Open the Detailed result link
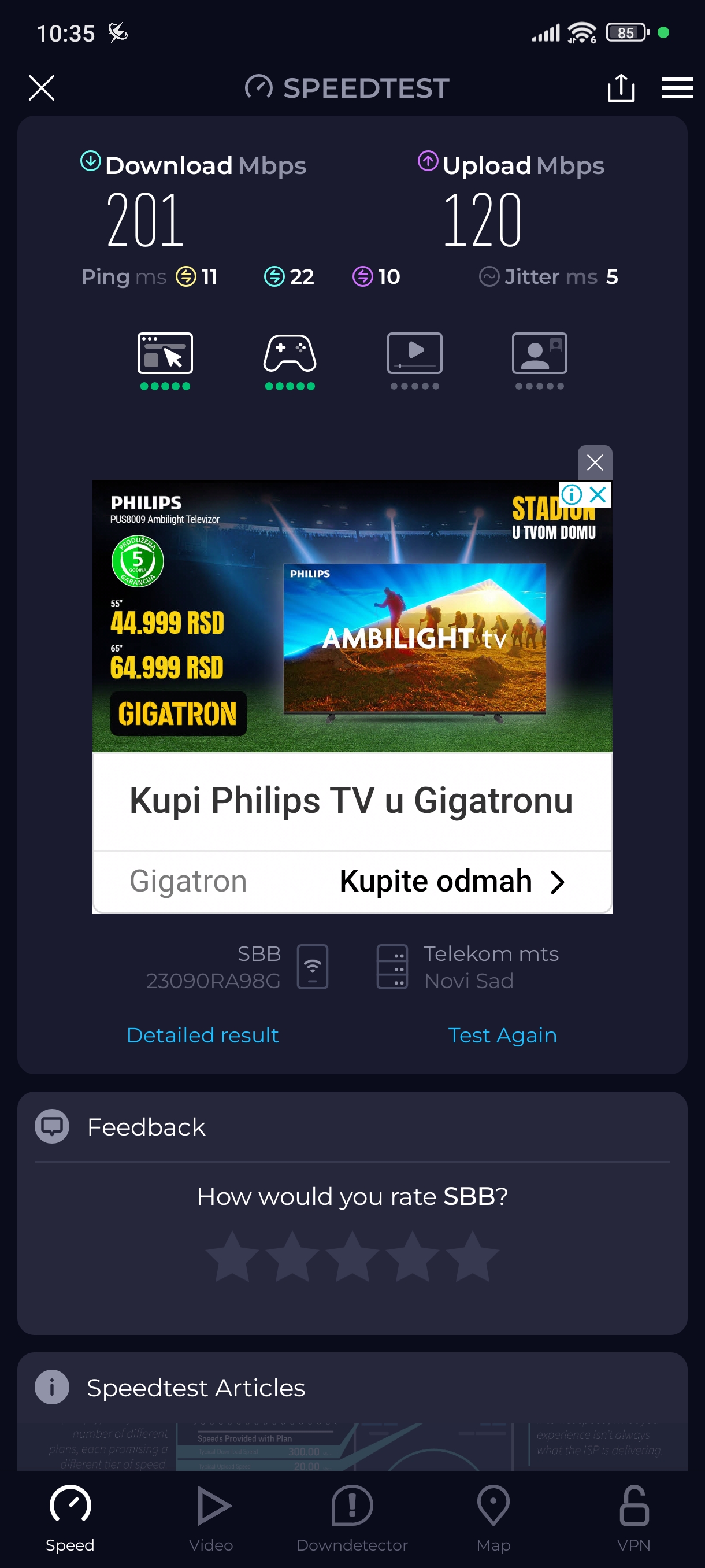This screenshot has height=1568, width=705. (x=203, y=1035)
